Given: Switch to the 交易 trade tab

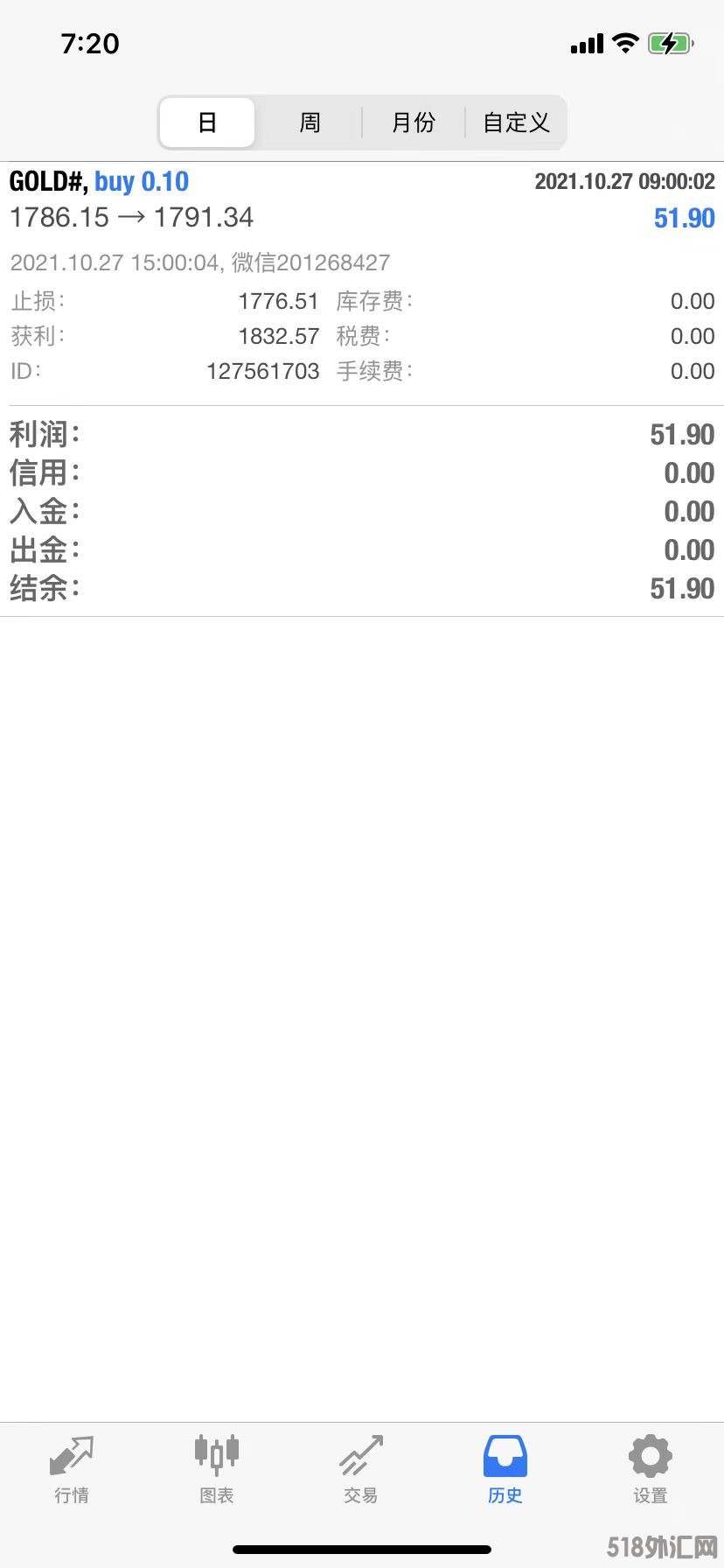Looking at the screenshot, I should coord(361,1470).
